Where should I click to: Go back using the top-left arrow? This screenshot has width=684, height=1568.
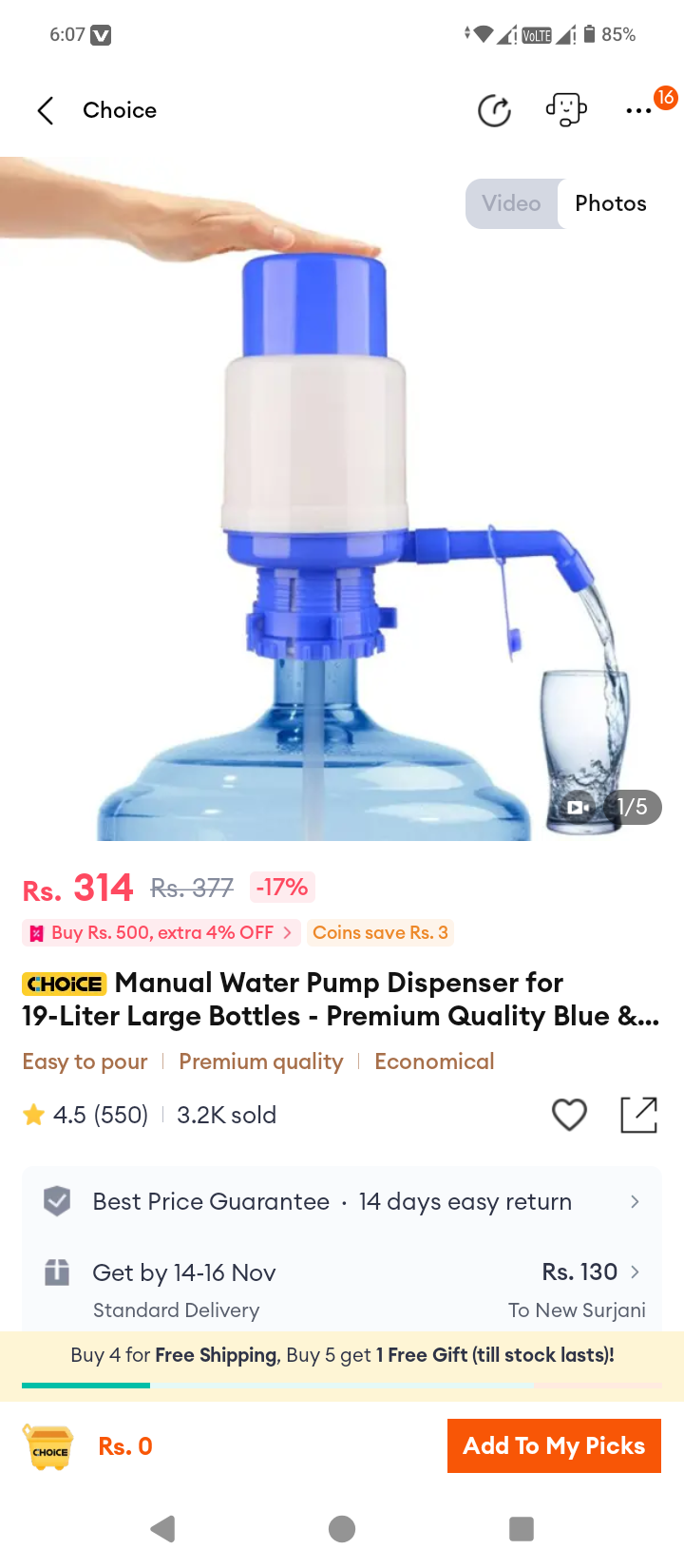[x=46, y=110]
